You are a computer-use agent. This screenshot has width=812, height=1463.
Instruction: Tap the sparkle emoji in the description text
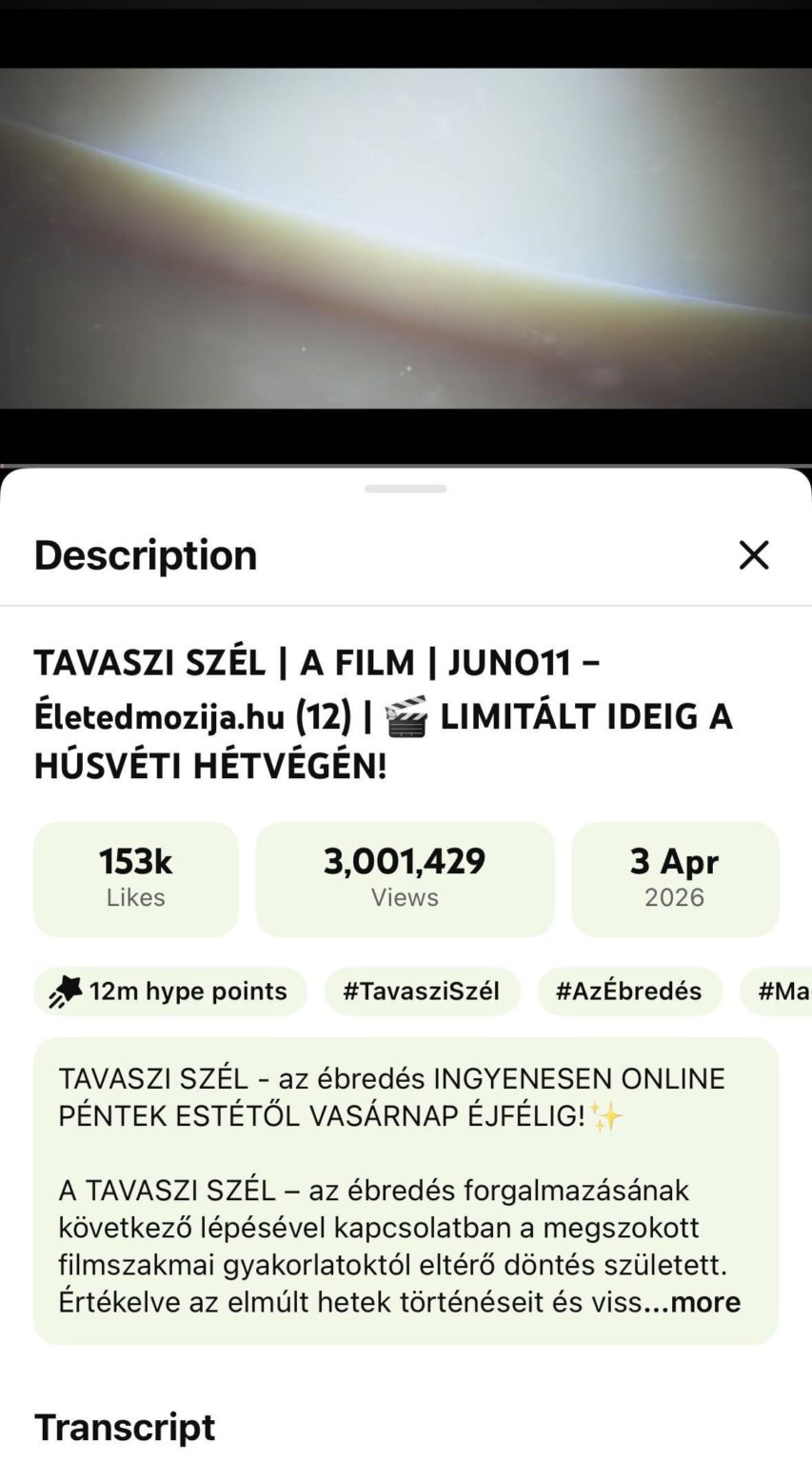pyautogui.click(x=606, y=1115)
